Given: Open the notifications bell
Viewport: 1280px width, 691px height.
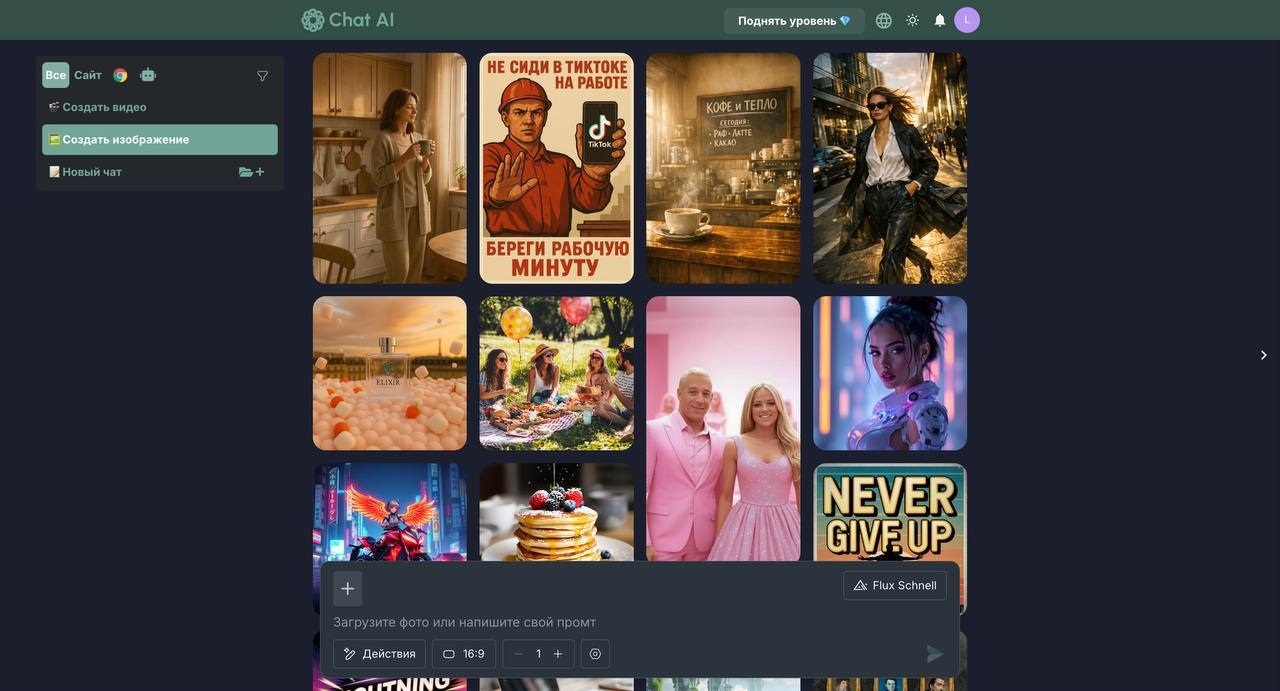Looking at the screenshot, I should click(939, 20).
